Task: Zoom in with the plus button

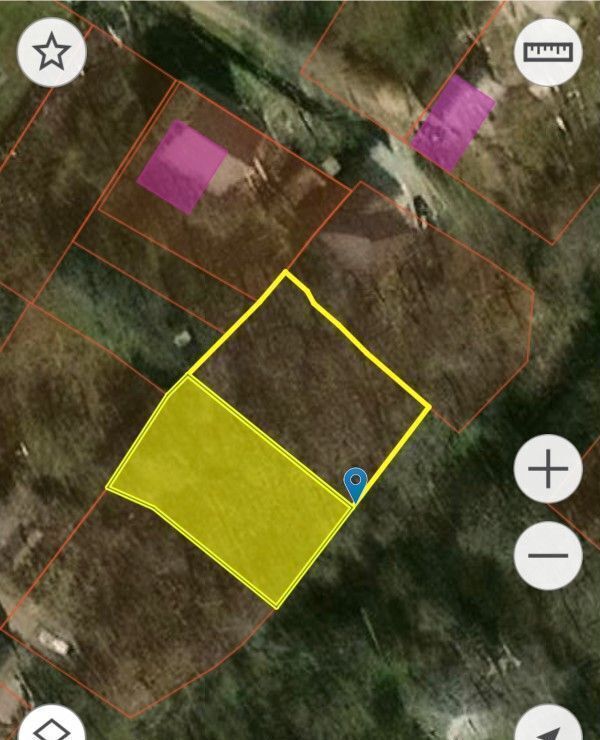Action: point(548,469)
